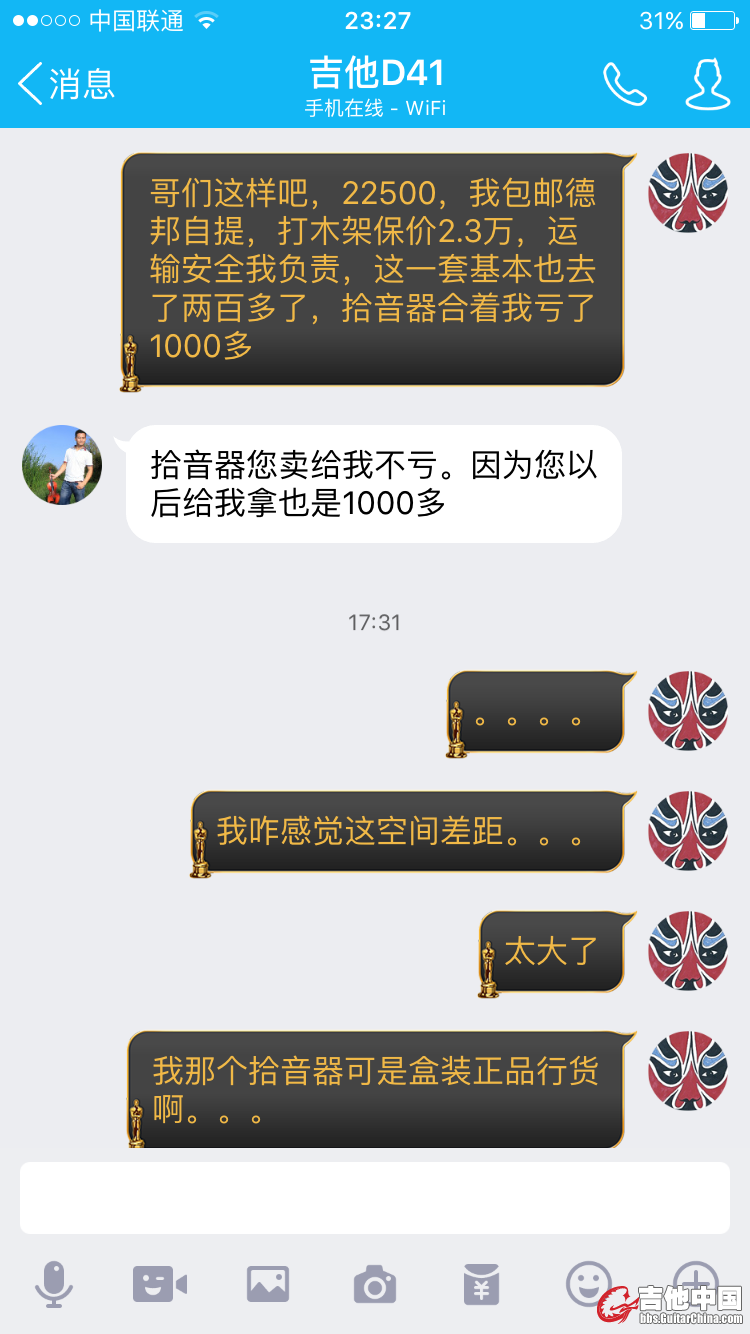Open the short video recorder icon
This screenshot has width=750, height=1334.
160,1283
